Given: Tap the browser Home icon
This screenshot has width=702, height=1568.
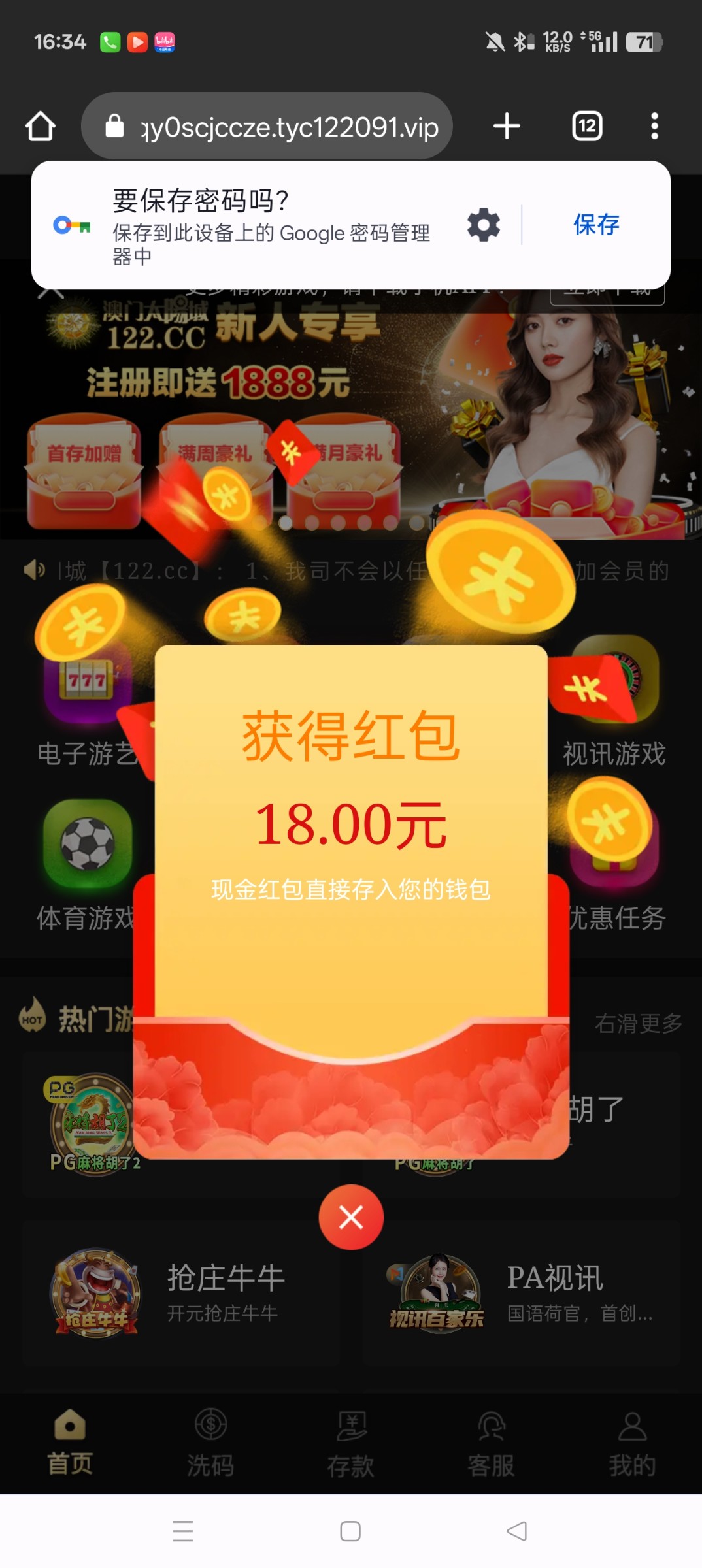Looking at the screenshot, I should tap(41, 126).
